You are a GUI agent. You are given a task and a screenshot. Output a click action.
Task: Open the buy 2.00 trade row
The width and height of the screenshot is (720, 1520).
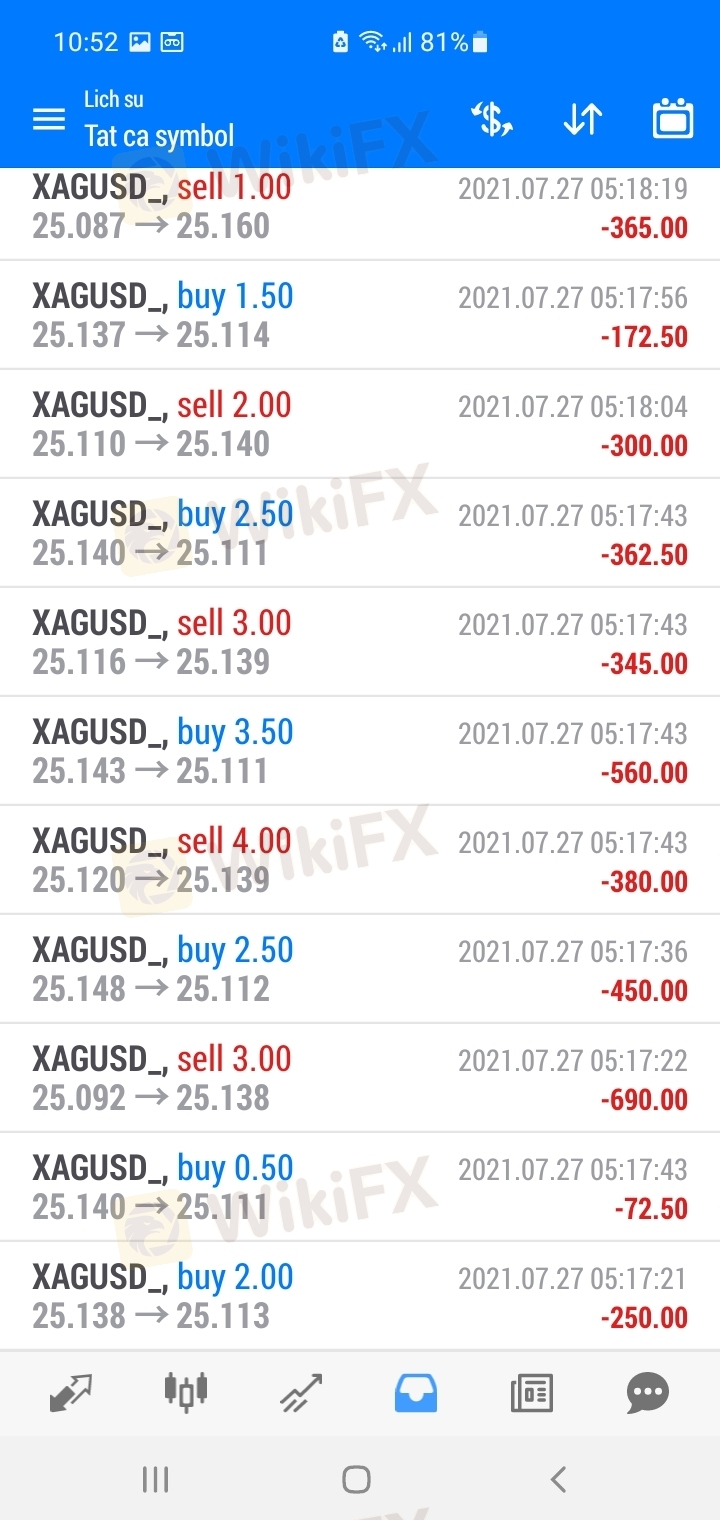click(x=360, y=1296)
